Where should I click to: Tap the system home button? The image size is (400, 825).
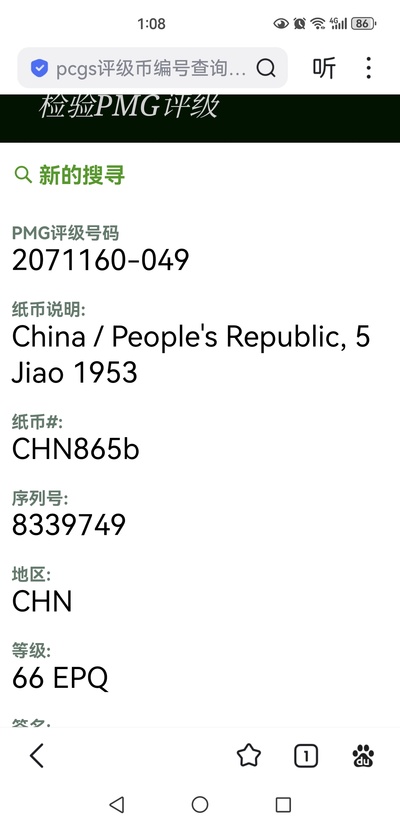200,804
